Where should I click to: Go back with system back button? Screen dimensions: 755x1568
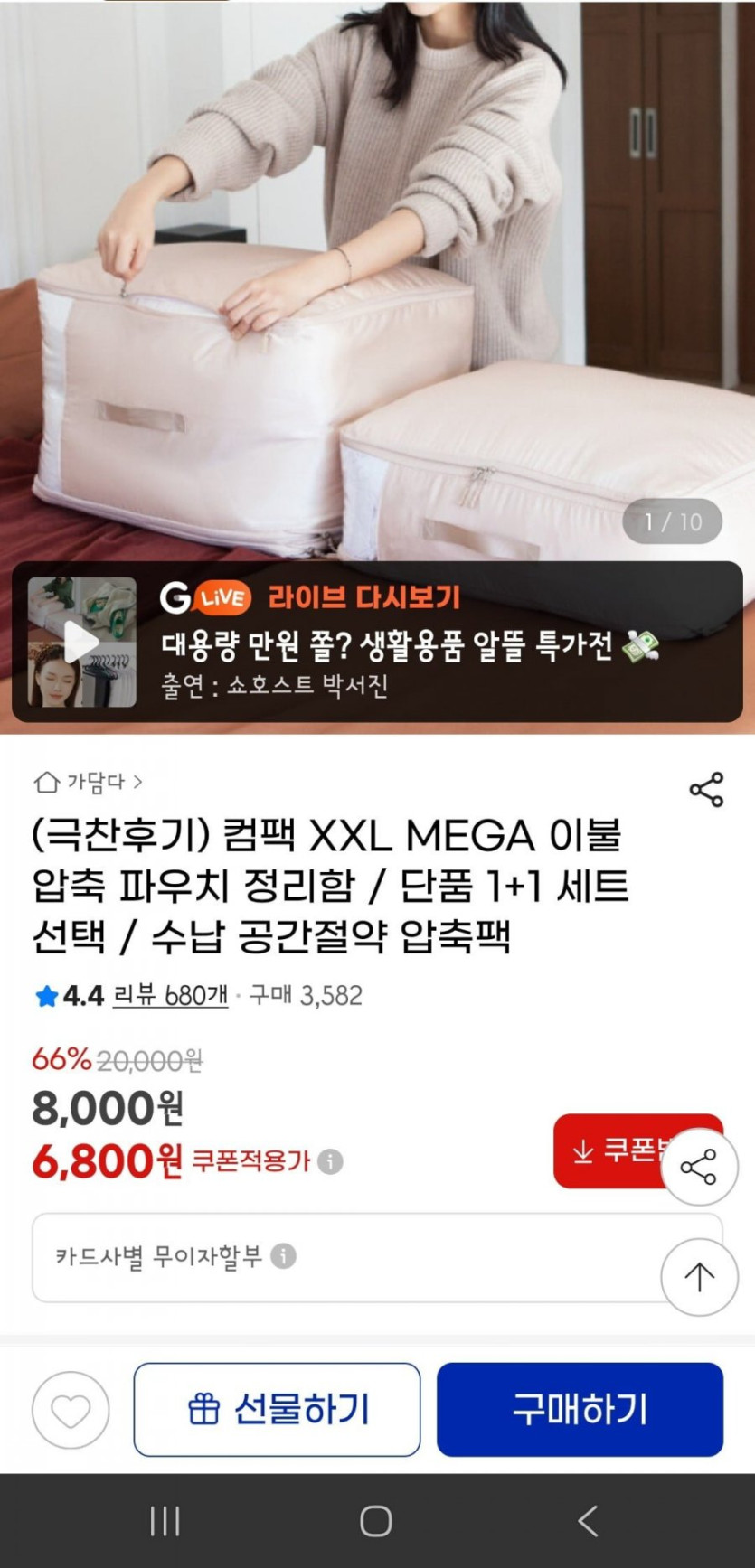click(x=588, y=1521)
